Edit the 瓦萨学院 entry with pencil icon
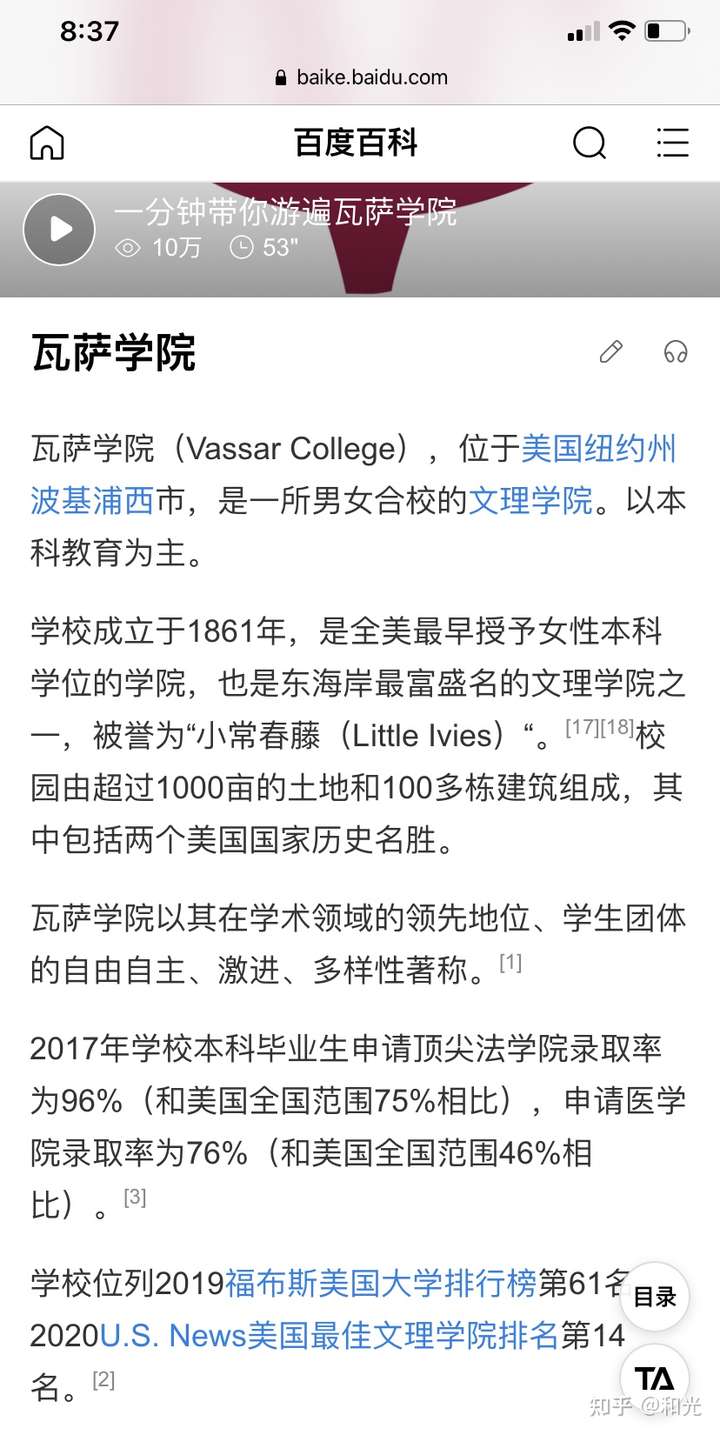This screenshot has width=720, height=1435. tap(610, 352)
